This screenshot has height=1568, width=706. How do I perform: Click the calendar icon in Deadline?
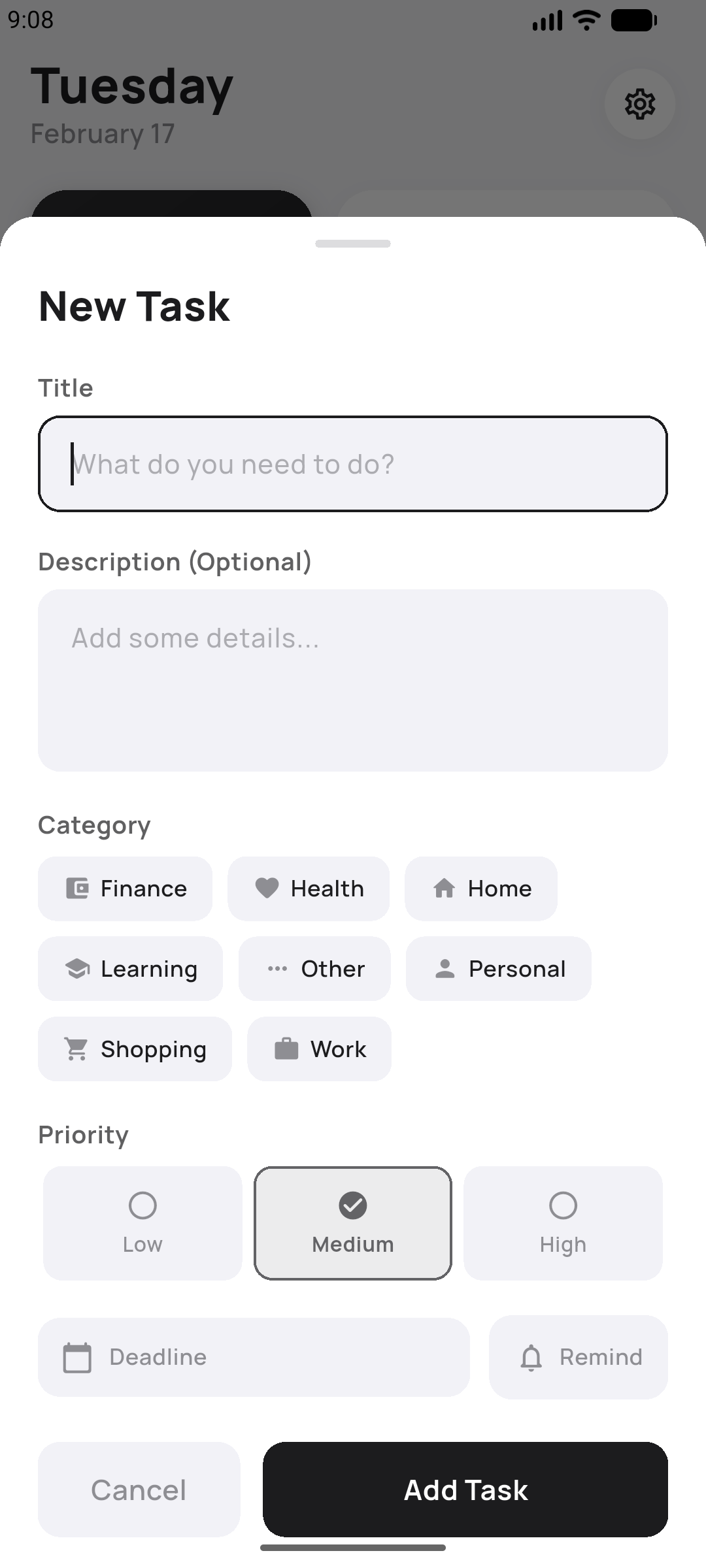(x=76, y=1357)
